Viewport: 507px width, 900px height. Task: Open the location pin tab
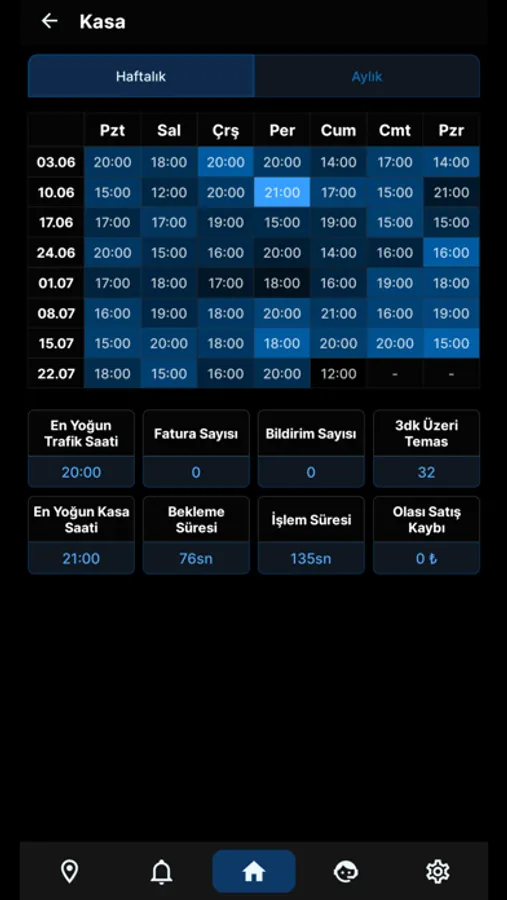69,871
